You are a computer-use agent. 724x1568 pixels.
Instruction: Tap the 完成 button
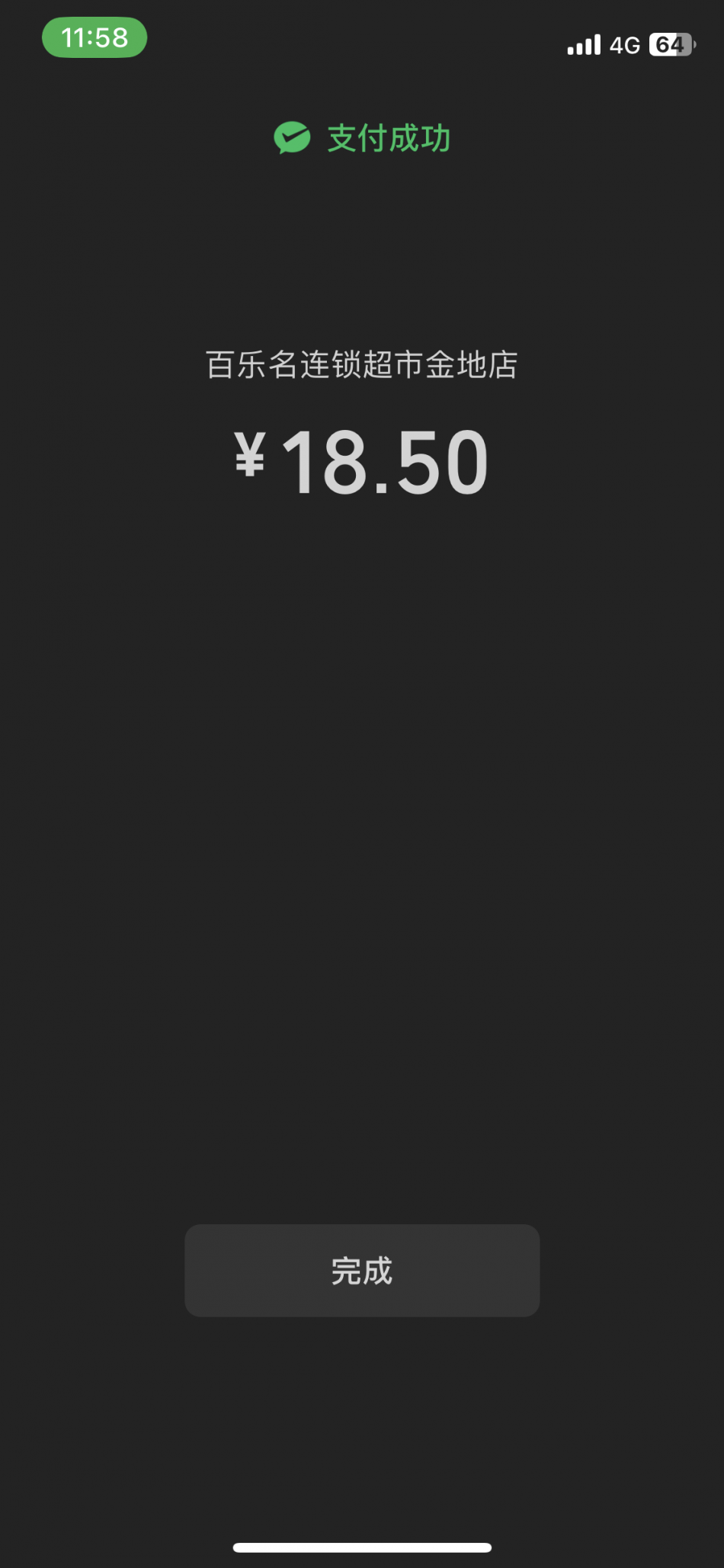tap(362, 1271)
